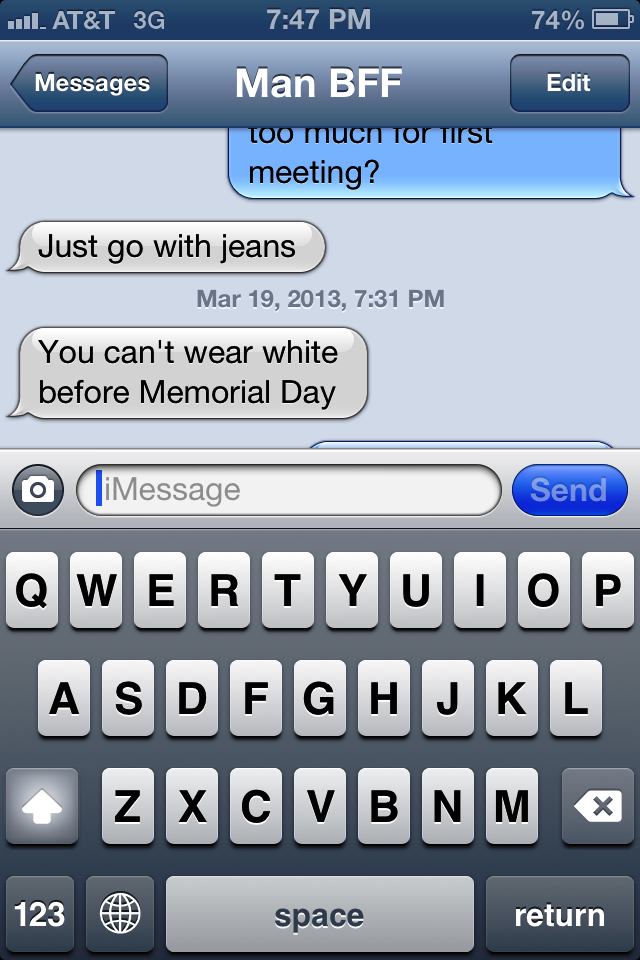Focus the iMessage text field
Screen dimensions: 640x960
290,490
